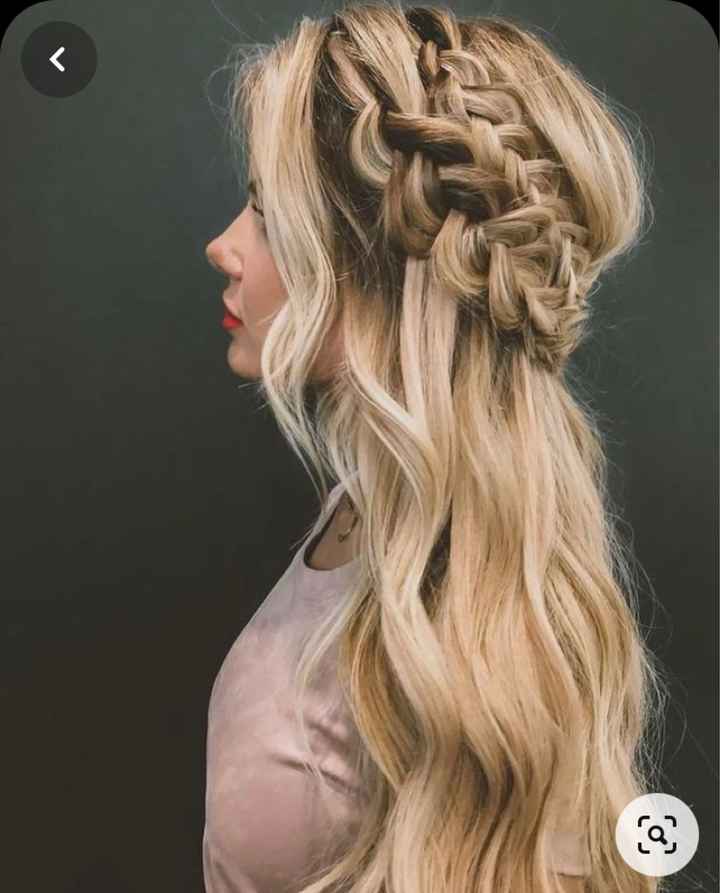Tap the dark circle containing the arrow
The width and height of the screenshot is (720, 893).
(x=58, y=59)
